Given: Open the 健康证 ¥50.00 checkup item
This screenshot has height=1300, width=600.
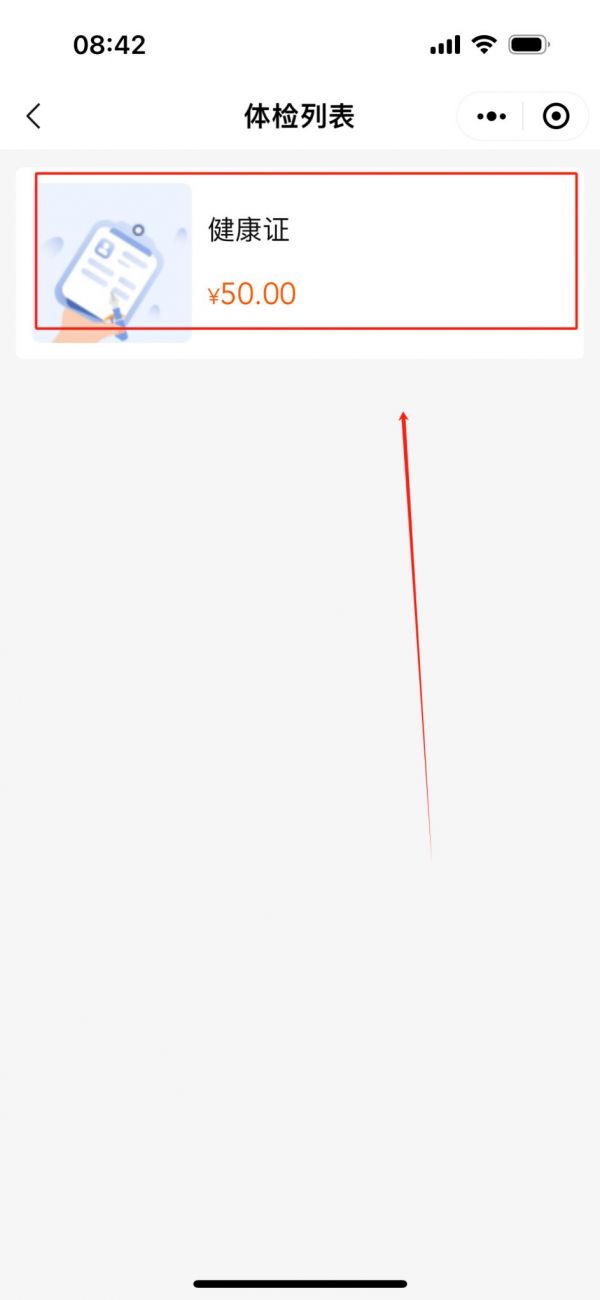Looking at the screenshot, I should pos(300,263).
